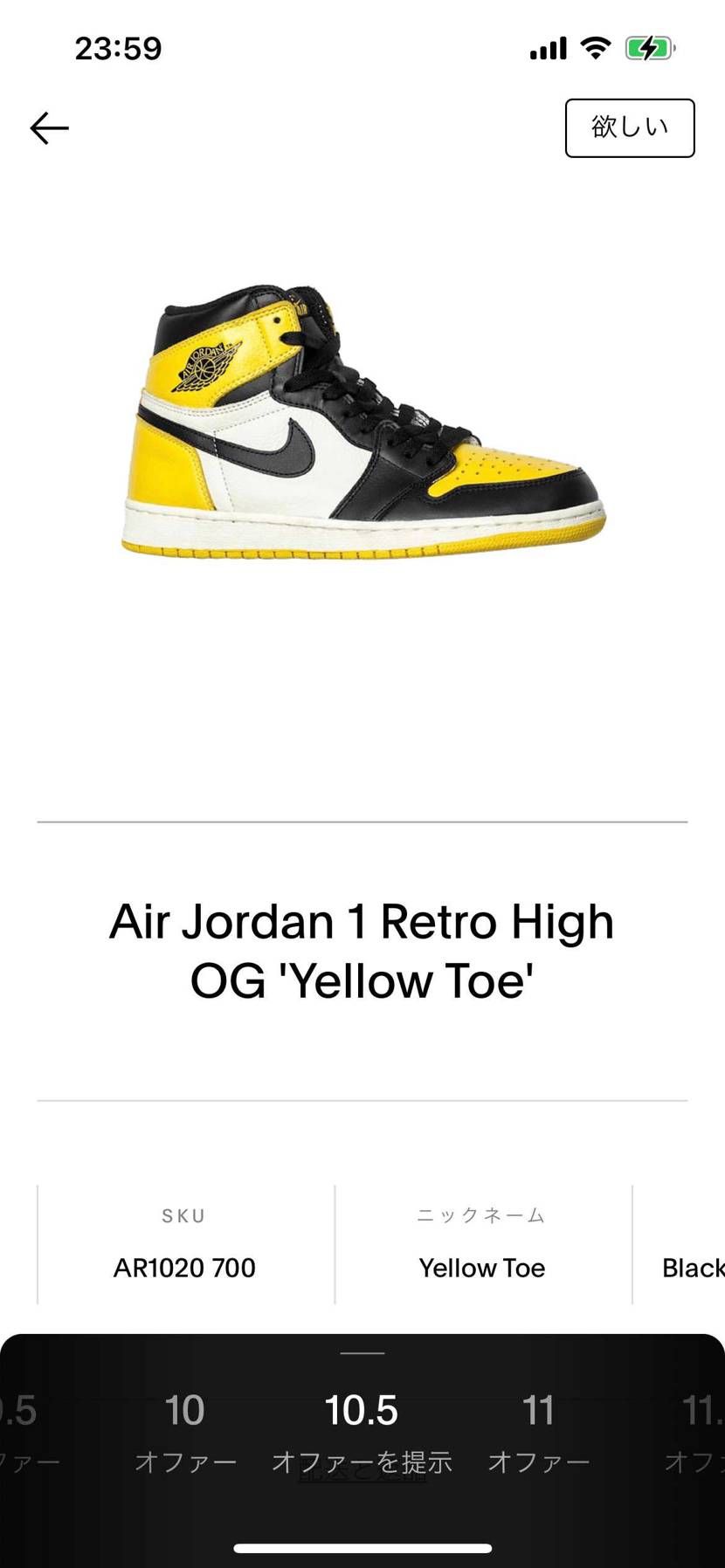Tap オファーを提示 for size 10.5
The image size is (725, 1568).
coord(362,1461)
